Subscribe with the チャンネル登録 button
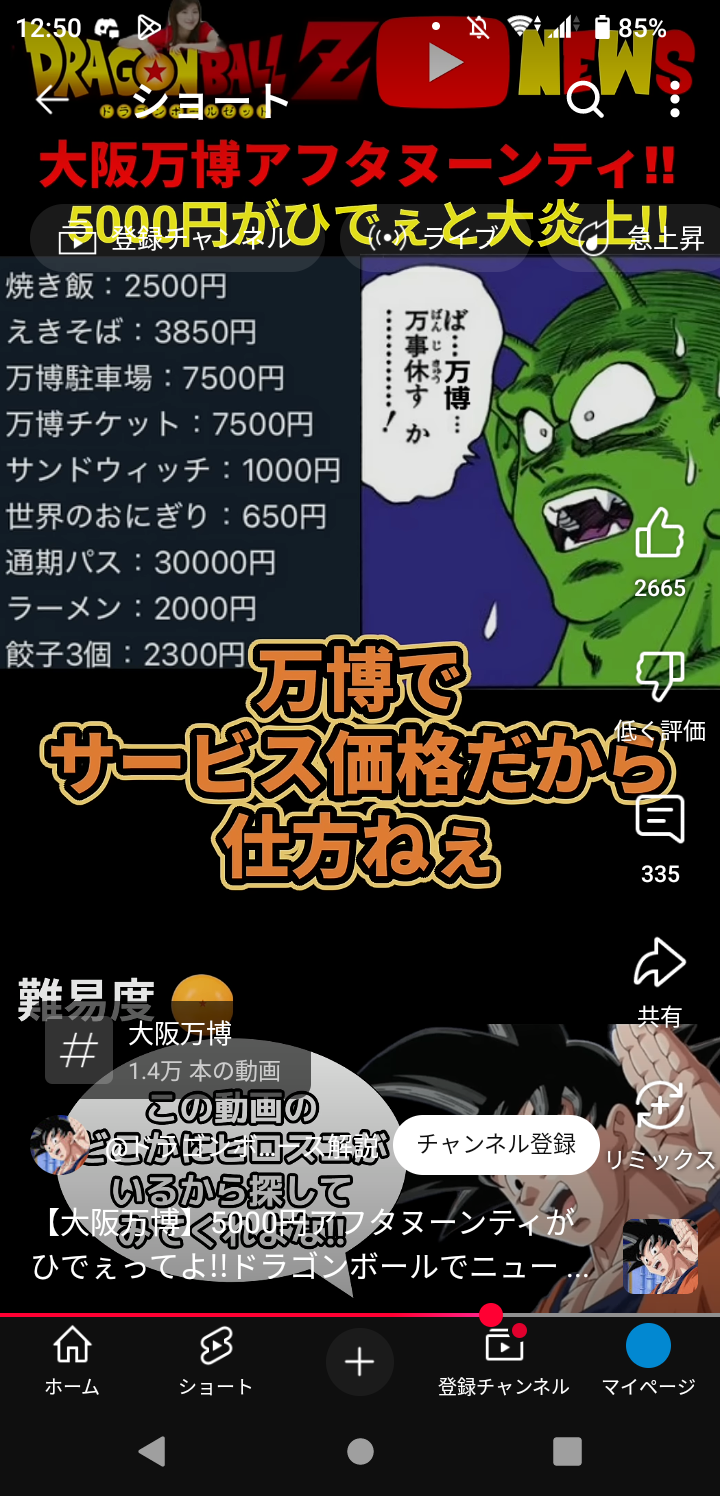Image resolution: width=720 pixels, height=1496 pixels. (x=496, y=1144)
